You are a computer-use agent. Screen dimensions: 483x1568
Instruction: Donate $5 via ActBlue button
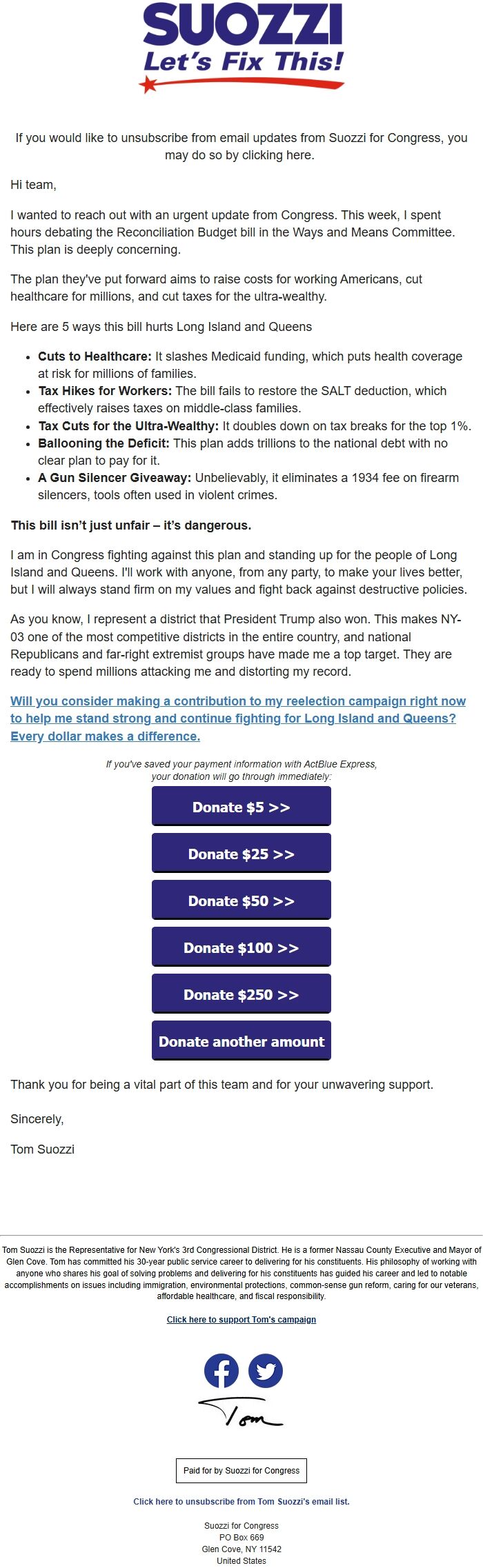pyautogui.click(x=241, y=807)
